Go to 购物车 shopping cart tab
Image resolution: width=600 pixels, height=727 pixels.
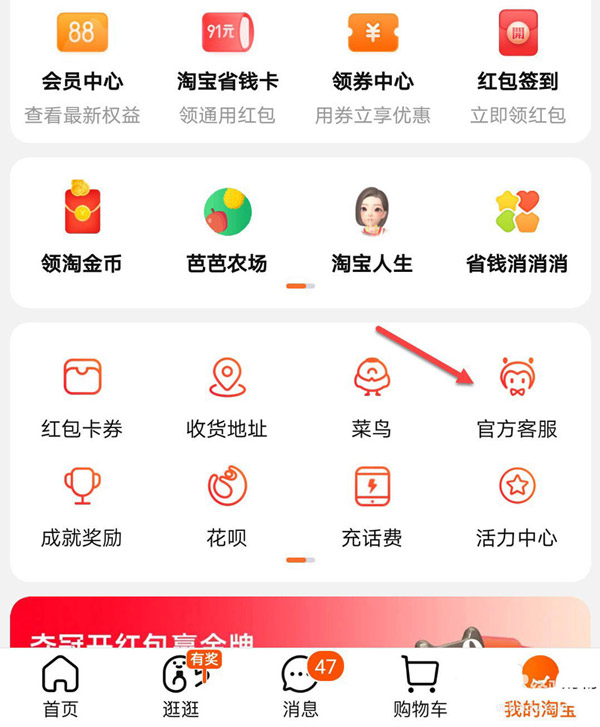point(420,688)
